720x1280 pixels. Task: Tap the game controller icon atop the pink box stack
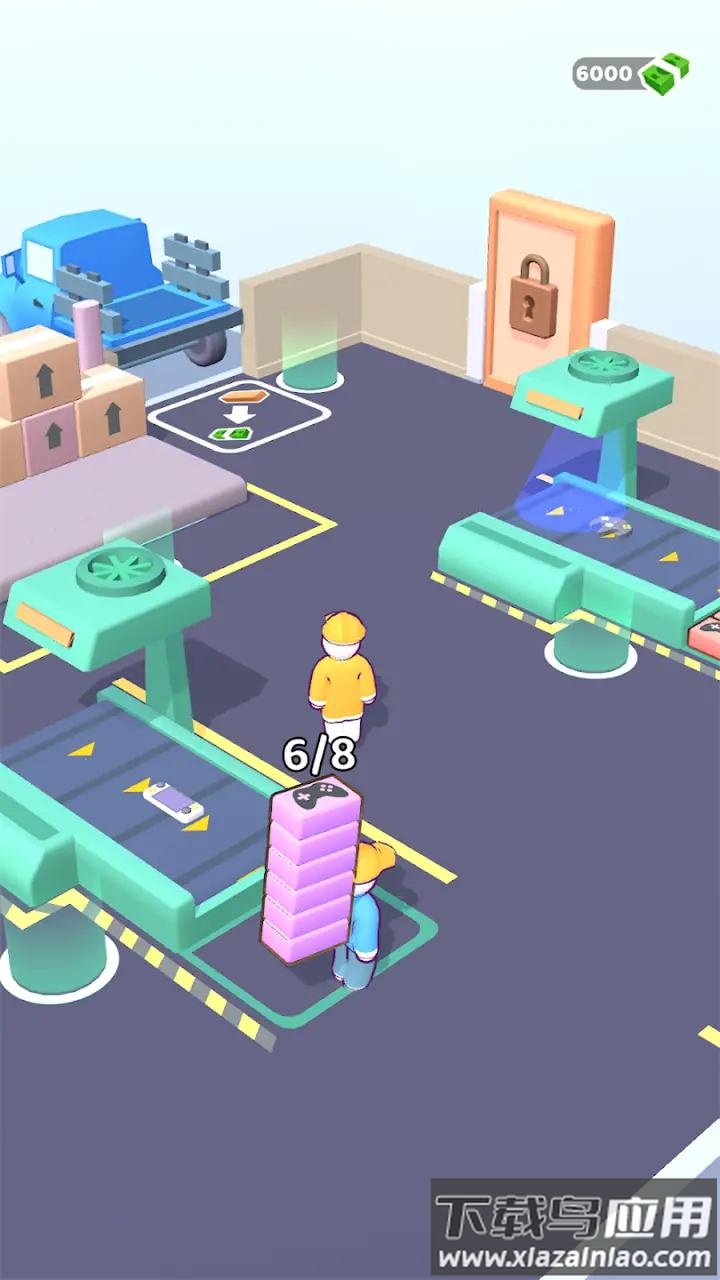click(x=318, y=796)
